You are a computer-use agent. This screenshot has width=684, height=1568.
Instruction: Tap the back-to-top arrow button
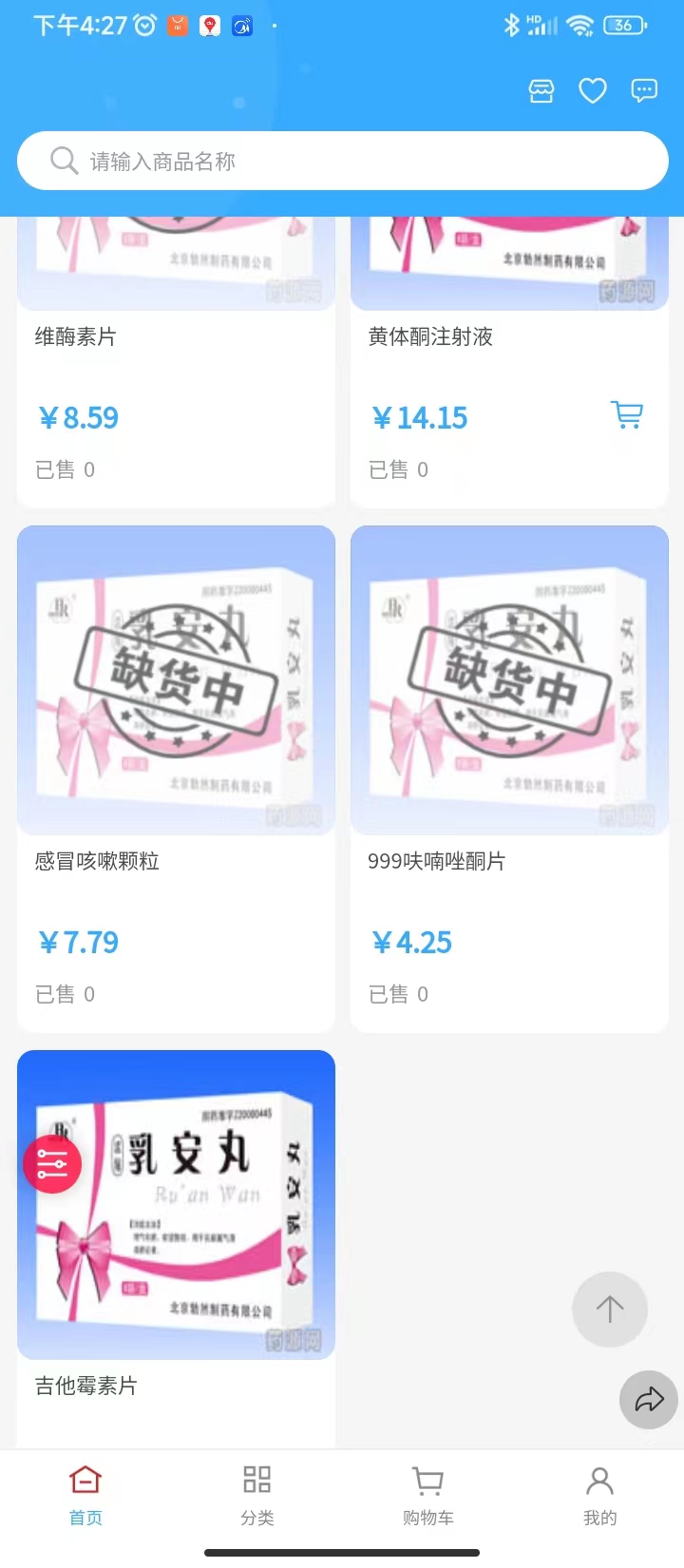609,1309
